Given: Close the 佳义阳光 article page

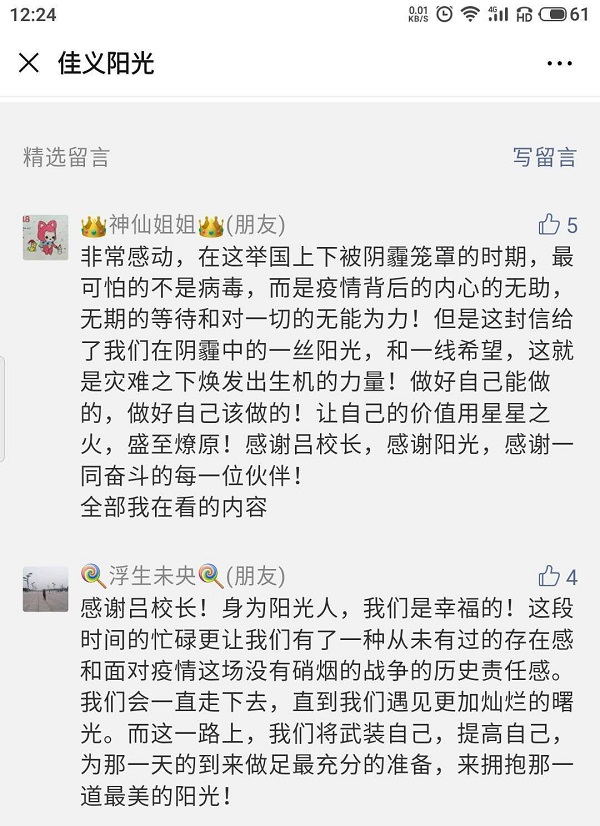Looking at the screenshot, I should [29, 64].
